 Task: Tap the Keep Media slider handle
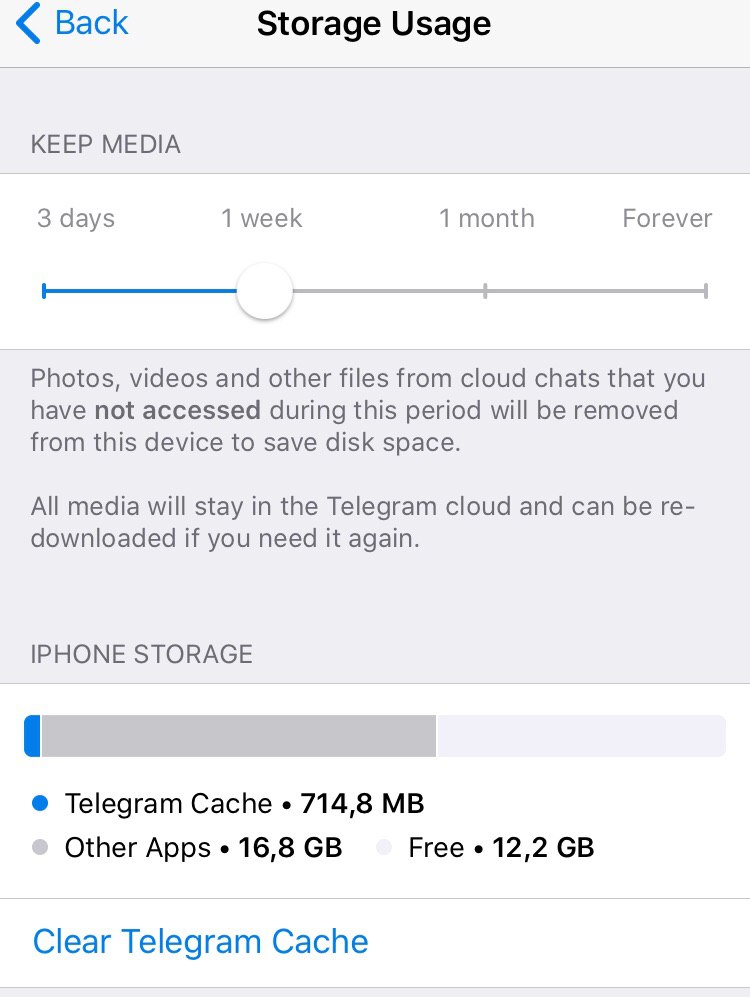click(x=265, y=291)
